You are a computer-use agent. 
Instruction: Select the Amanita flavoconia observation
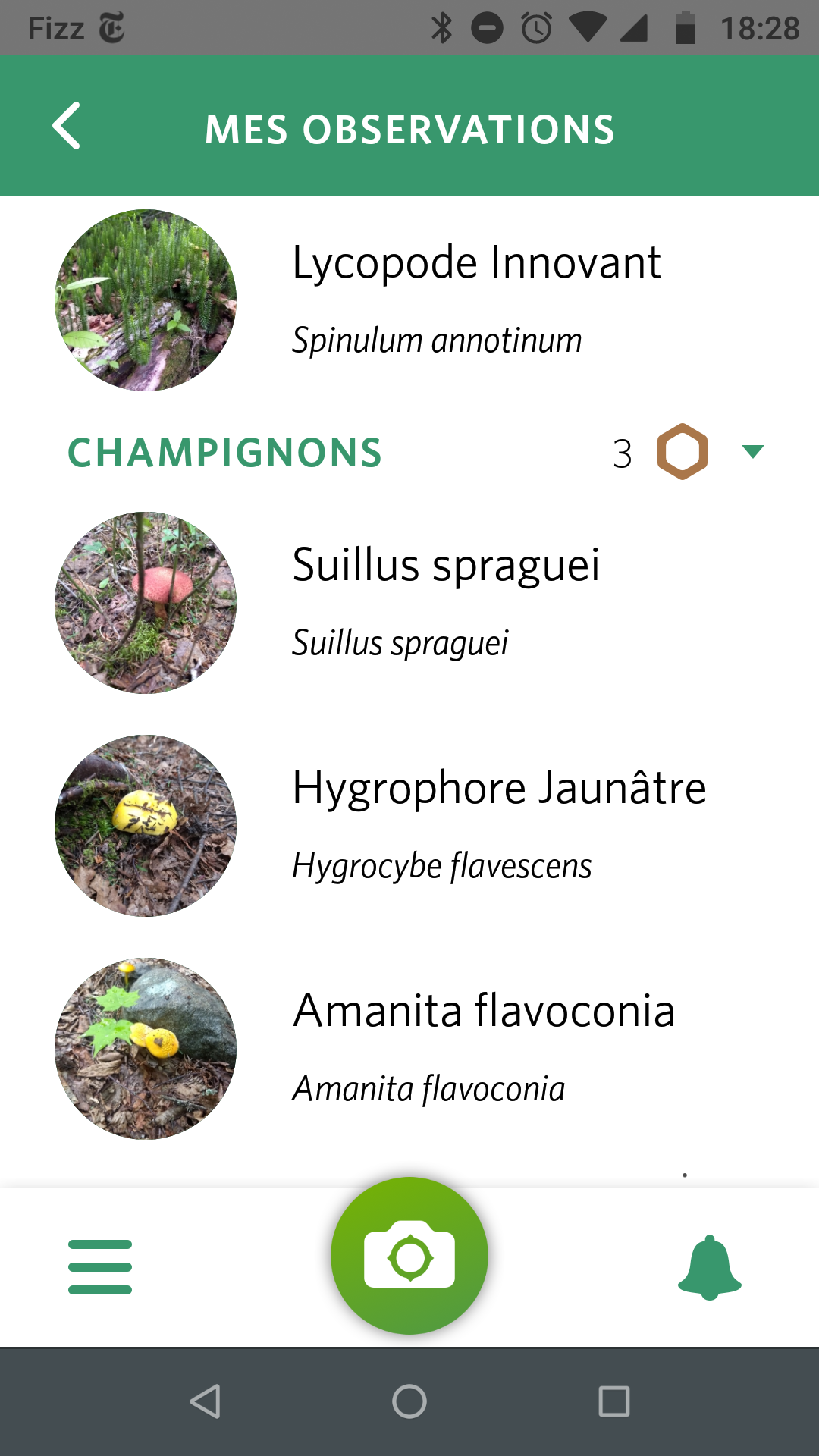click(x=409, y=1049)
